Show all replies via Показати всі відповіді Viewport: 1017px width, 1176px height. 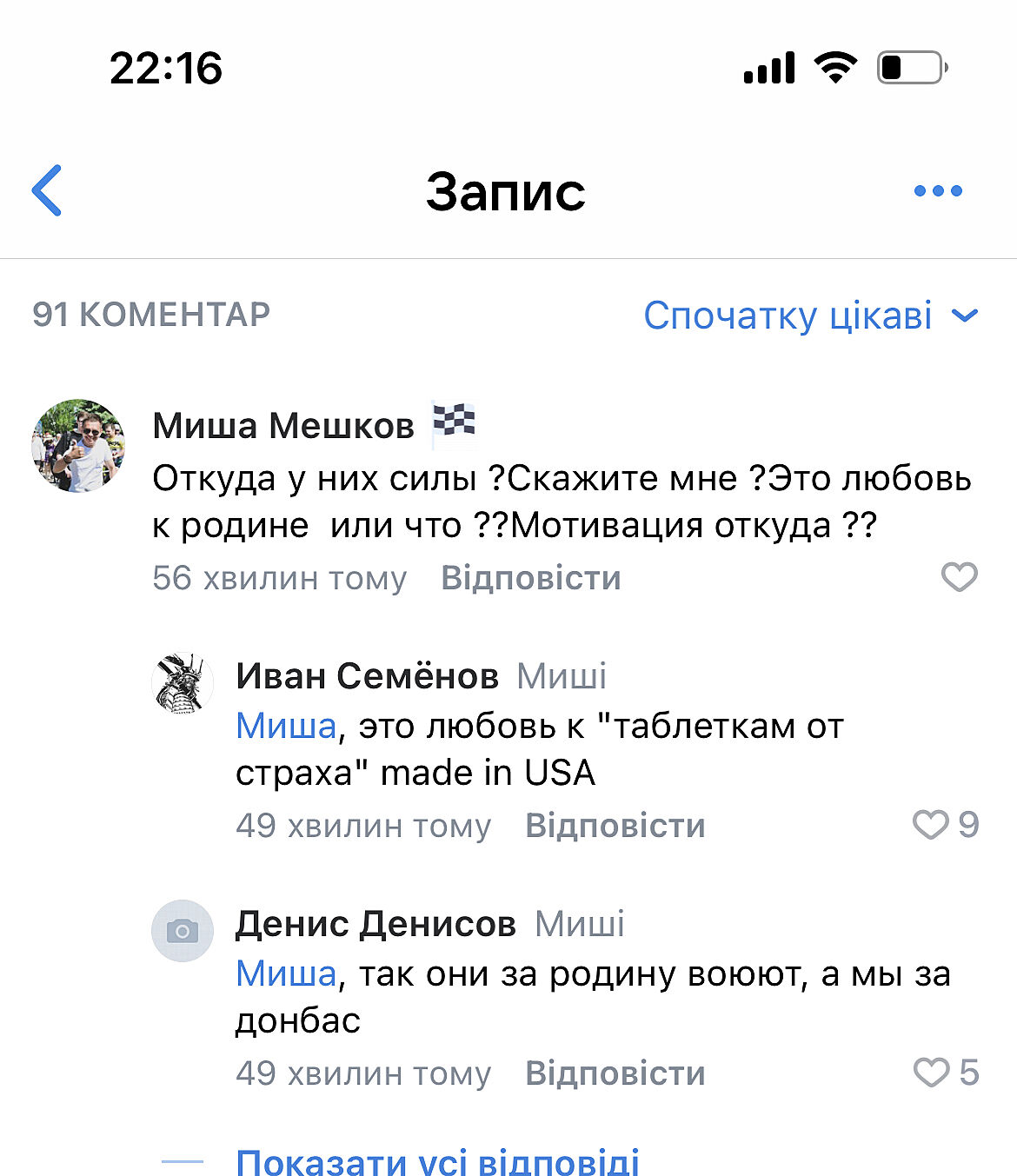pyautogui.click(x=437, y=1161)
